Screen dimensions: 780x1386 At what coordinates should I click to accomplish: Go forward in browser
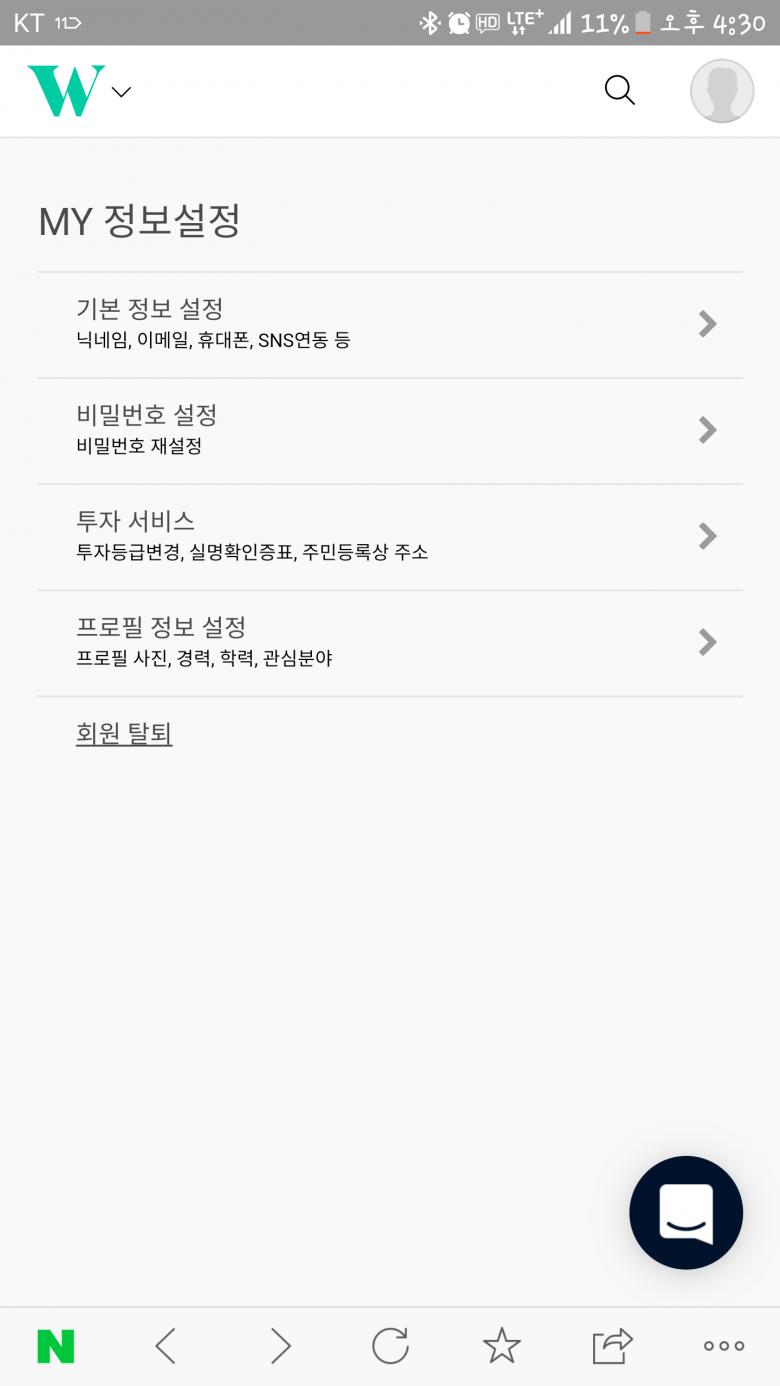[x=280, y=1346]
